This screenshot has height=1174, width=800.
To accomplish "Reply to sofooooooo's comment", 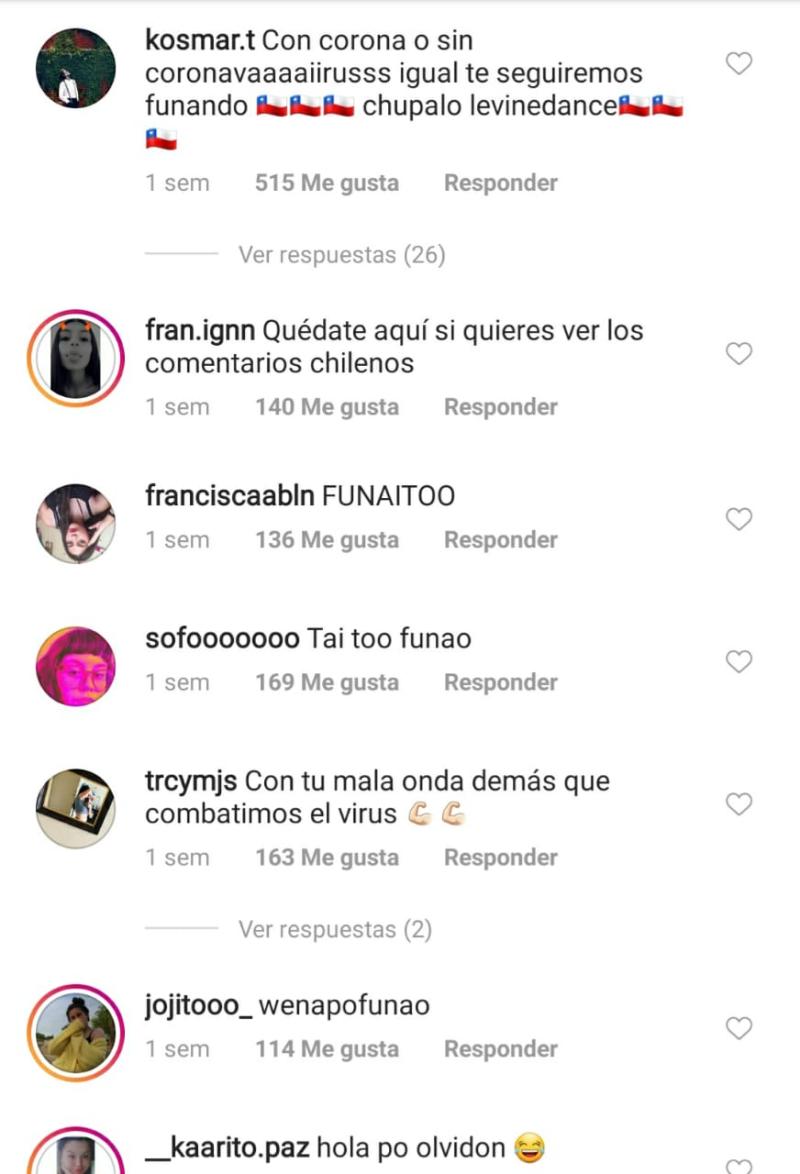I will pyautogui.click(x=500, y=683).
